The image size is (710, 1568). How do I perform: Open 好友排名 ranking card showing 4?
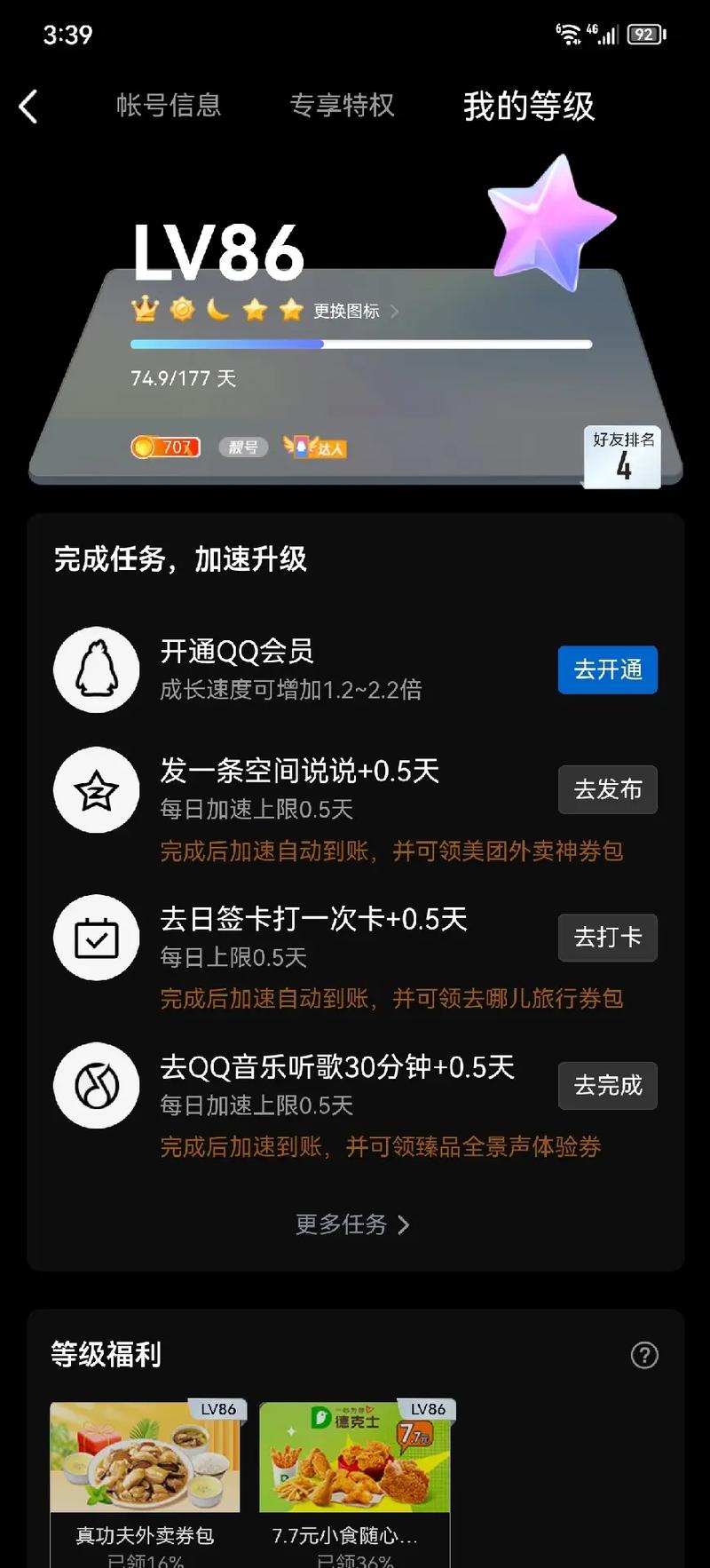pos(622,455)
